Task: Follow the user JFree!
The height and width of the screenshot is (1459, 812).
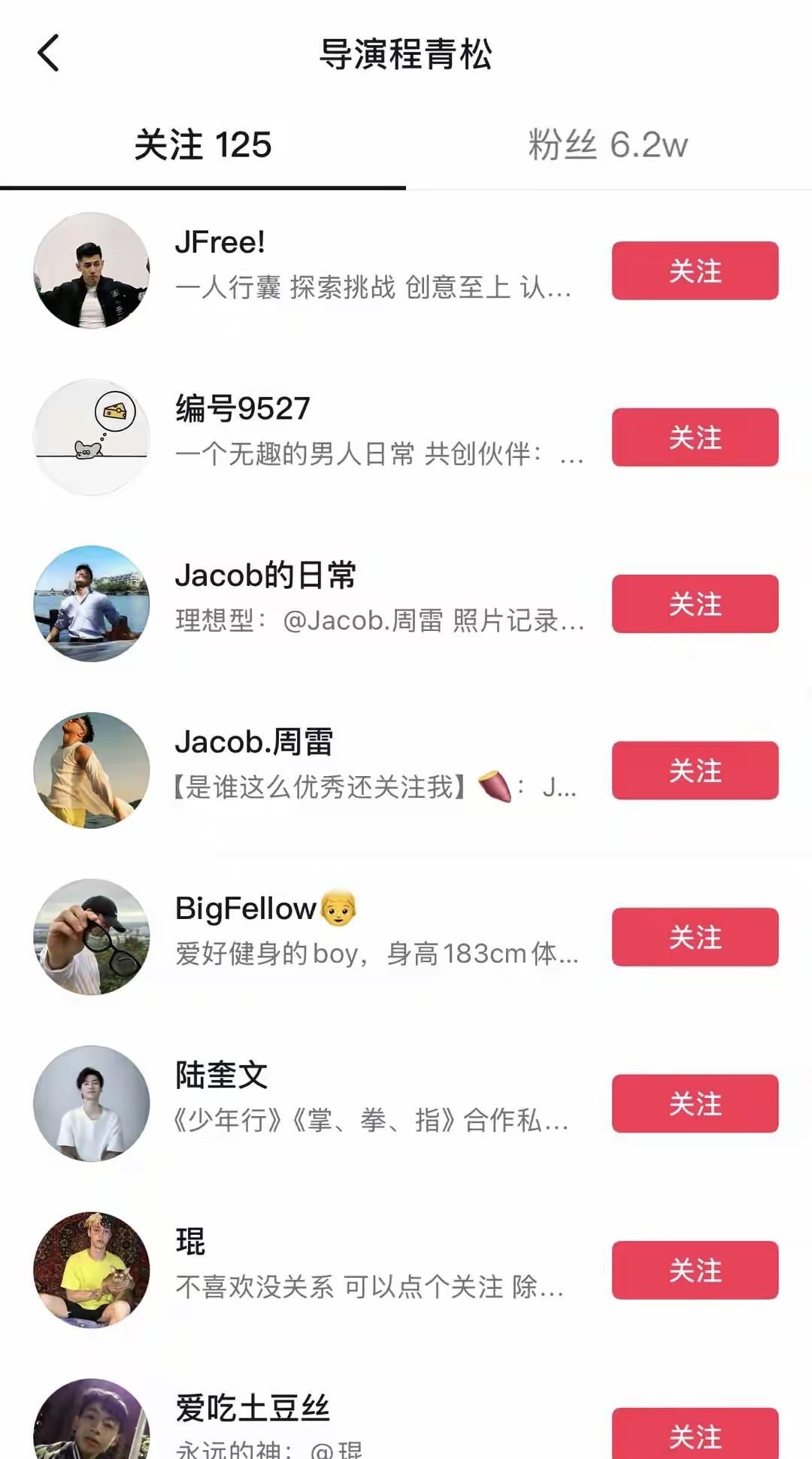Action: point(695,271)
